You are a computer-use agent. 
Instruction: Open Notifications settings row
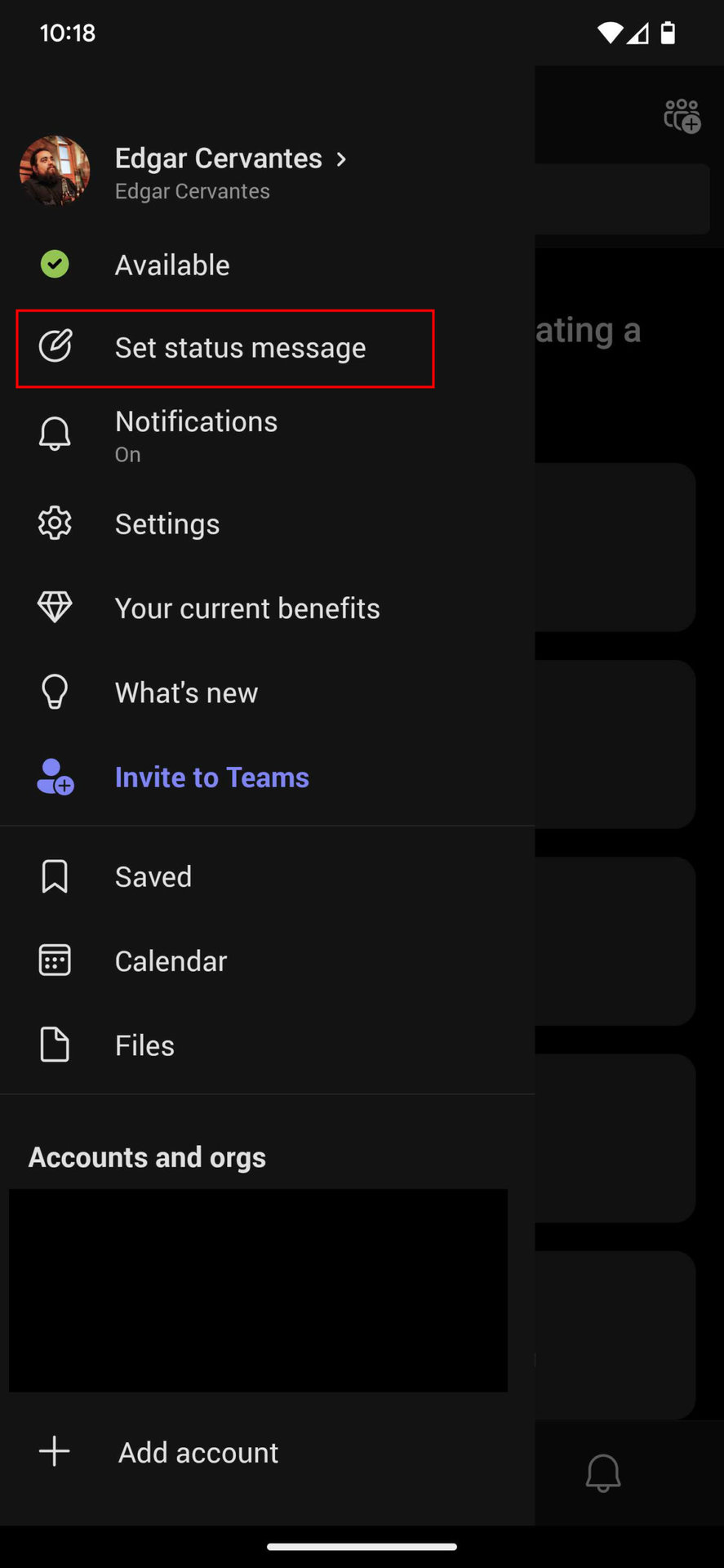click(x=196, y=434)
